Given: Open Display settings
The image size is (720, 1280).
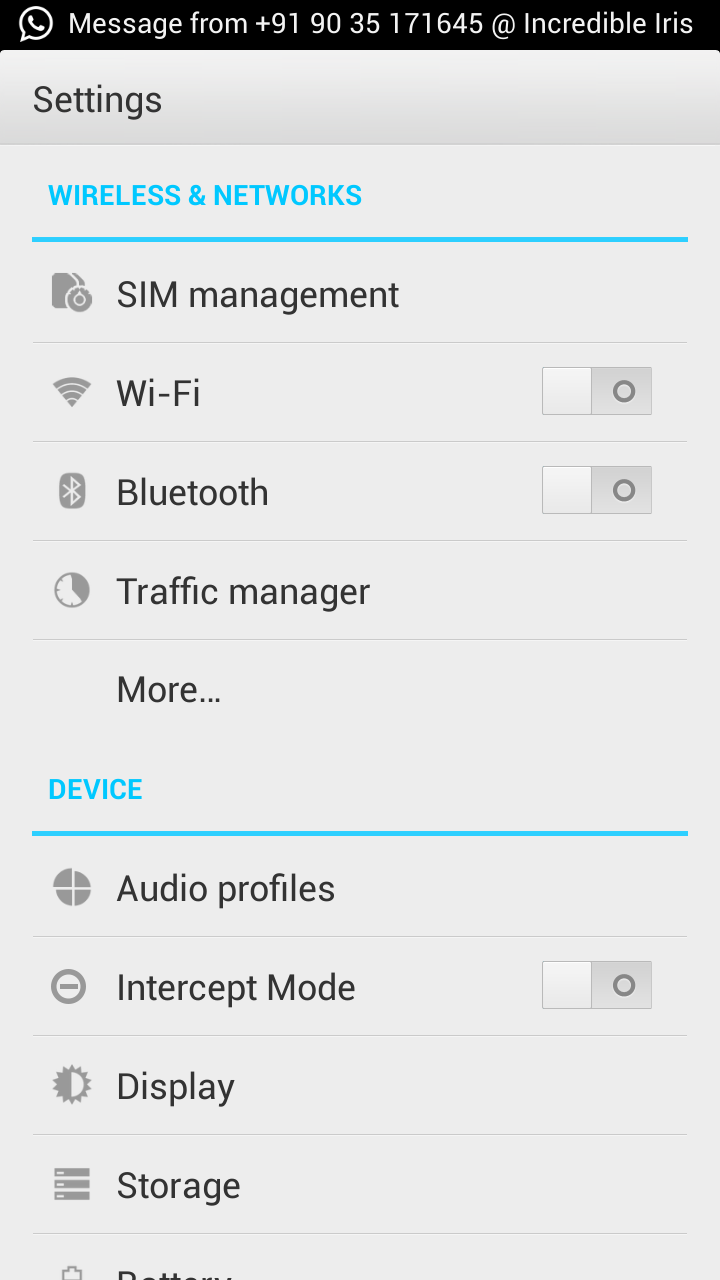Looking at the screenshot, I should [x=176, y=1086].
